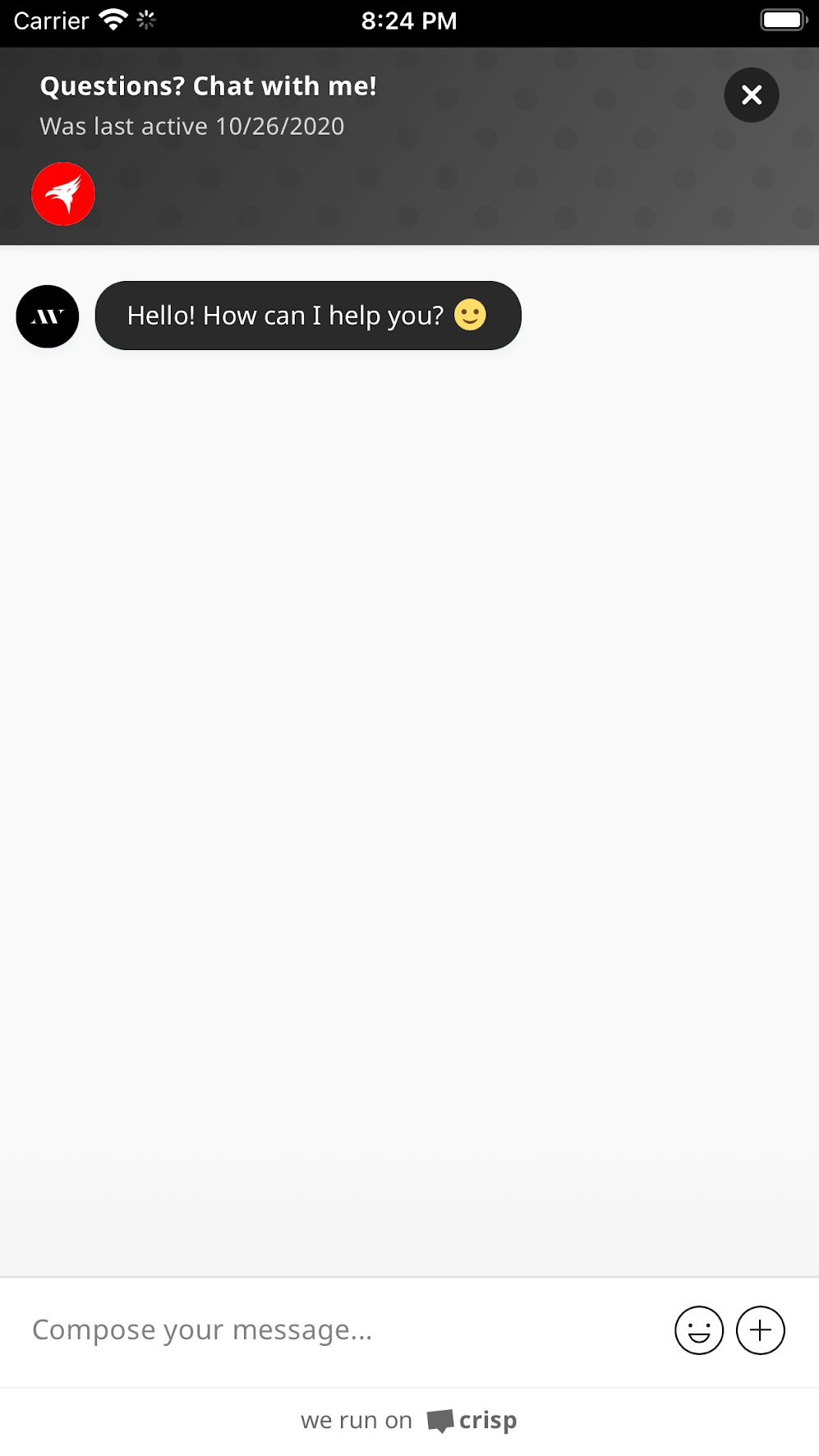The height and width of the screenshot is (1456, 819).
Task: Open the emoji picker
Action: click(698, 1330)
